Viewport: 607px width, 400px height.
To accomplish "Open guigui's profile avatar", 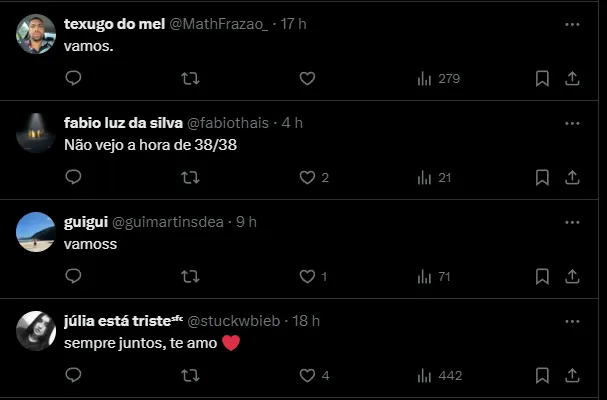I will click(36, 232).
